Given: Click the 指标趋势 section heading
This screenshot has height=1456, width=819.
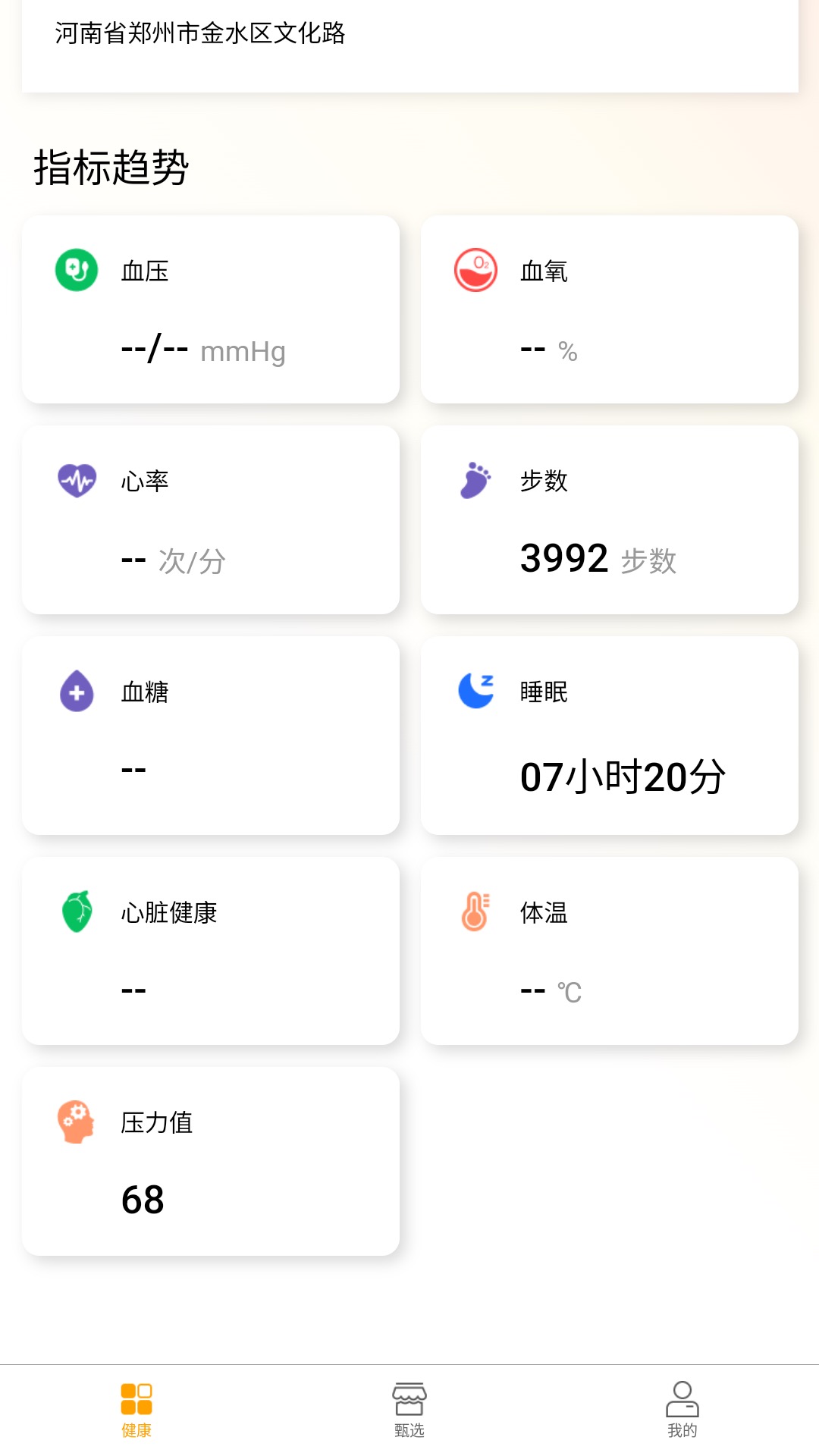Looking at the screenshot, I should (111, 165).
